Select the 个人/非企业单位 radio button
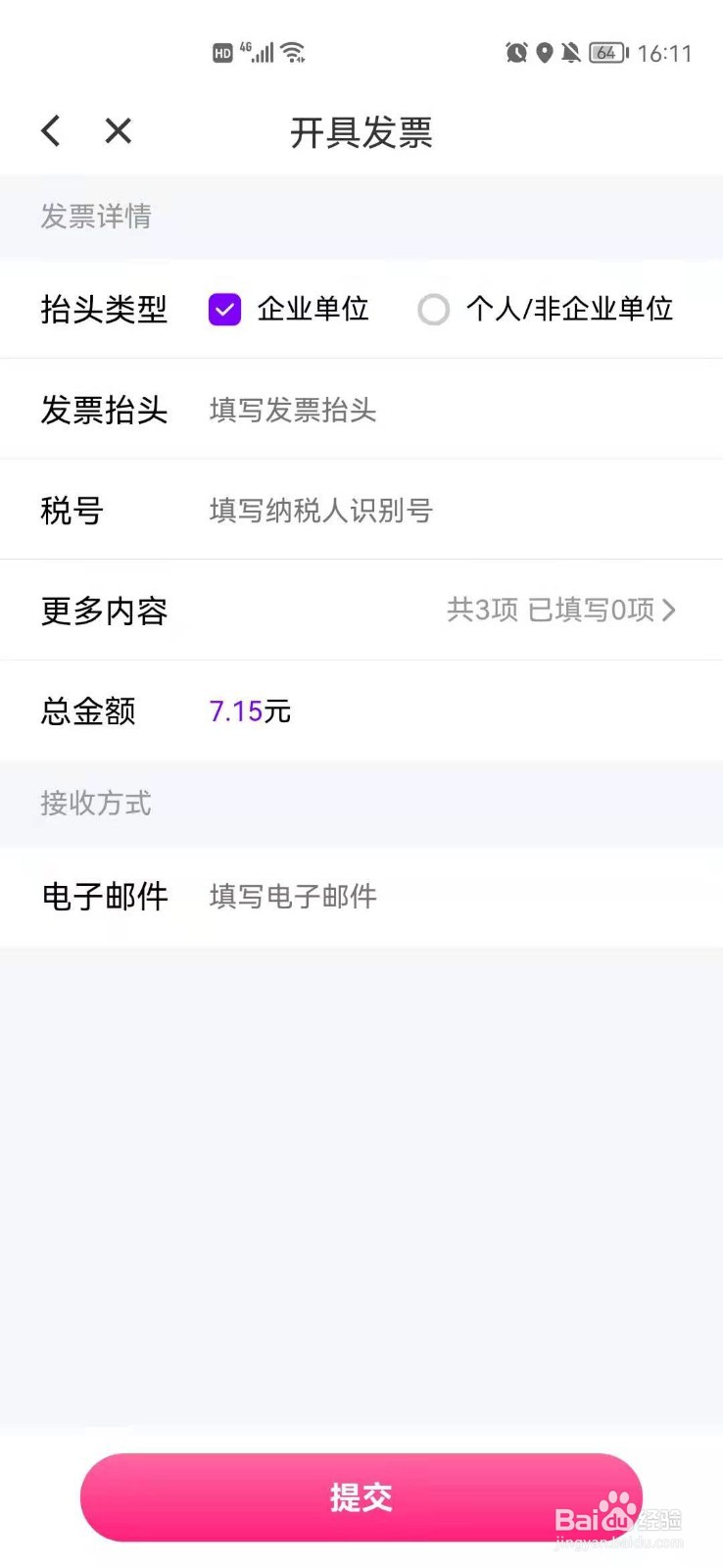Image resolution: width=723 pixels, height=1568 pixels. pos(434,310)
